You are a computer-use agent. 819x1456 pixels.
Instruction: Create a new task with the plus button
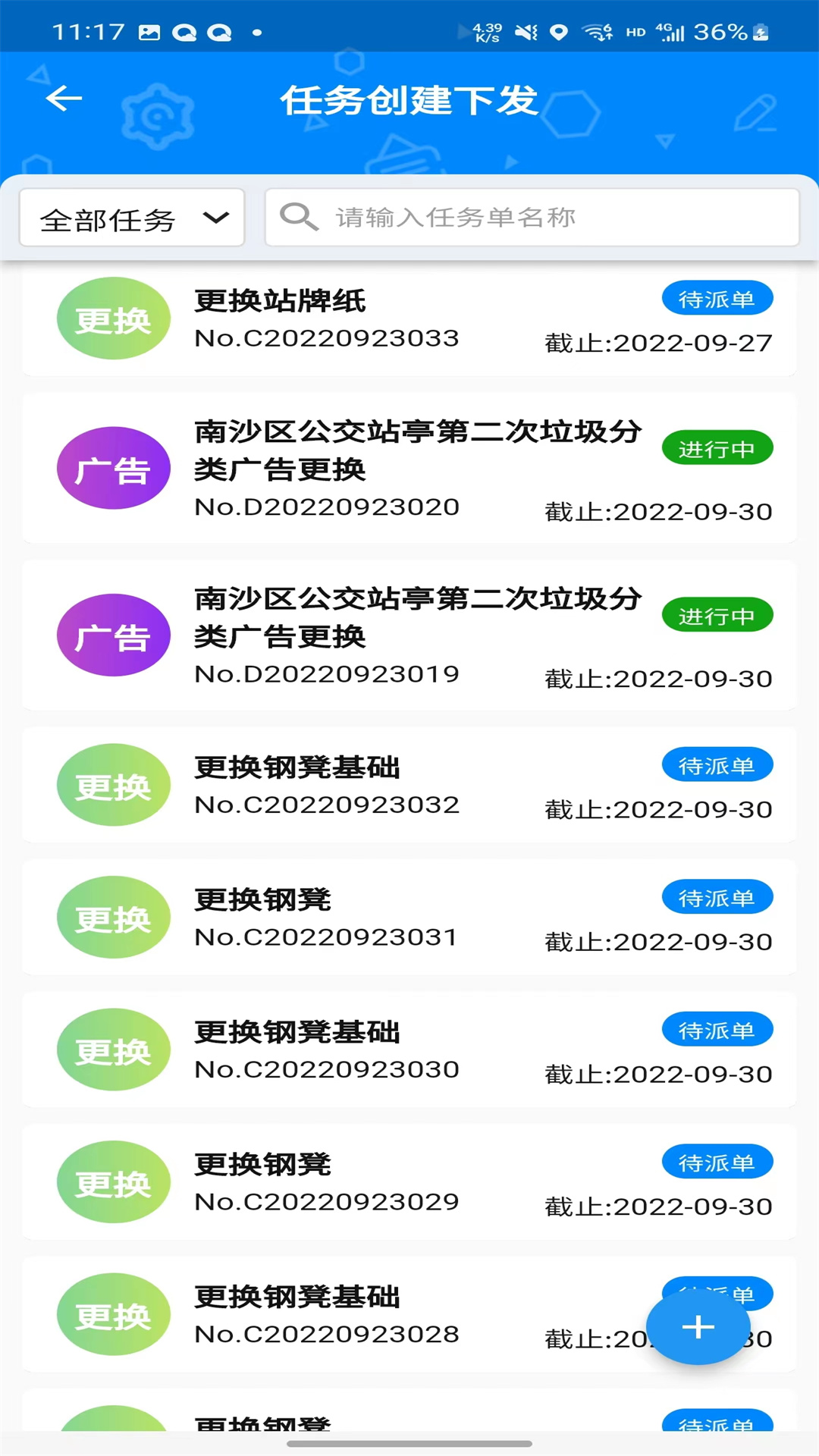pyautogui.click(x=698, y=1326)
